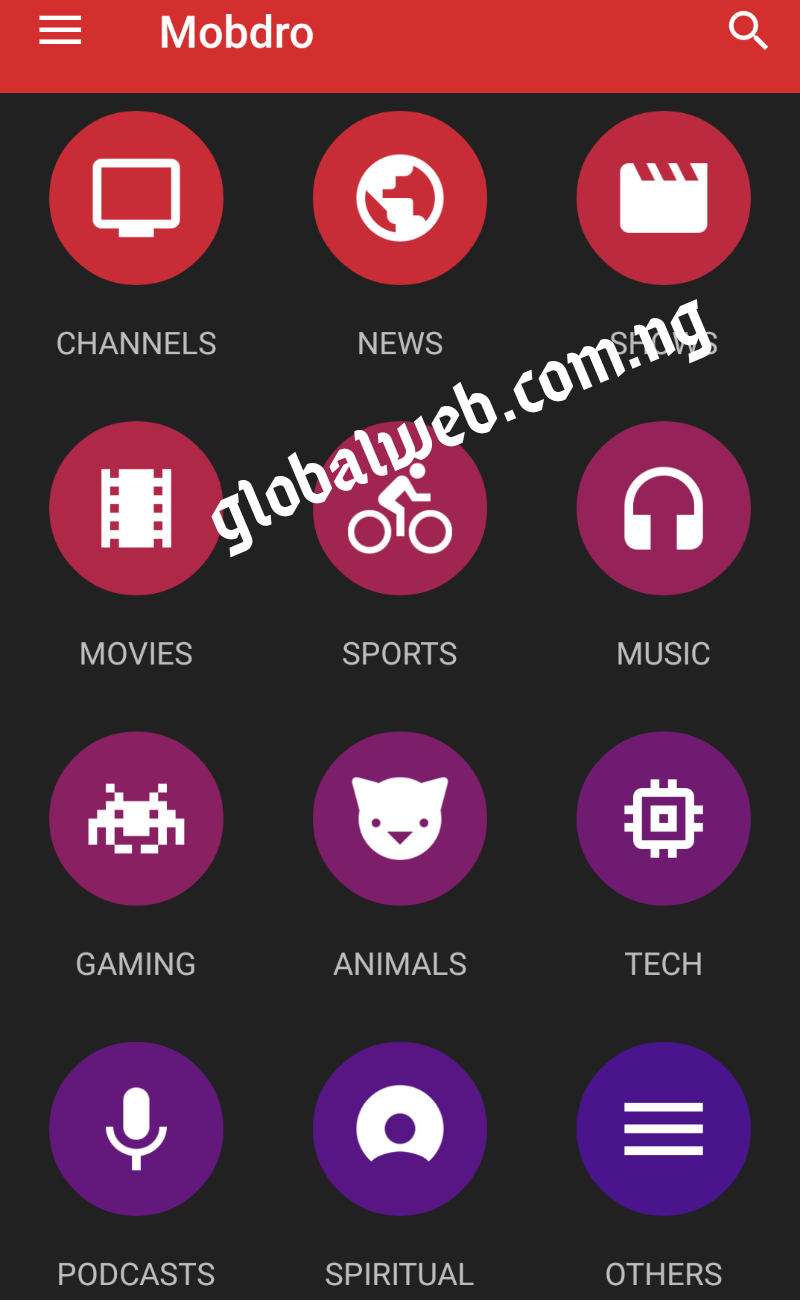
Task: Browse the News category
Action: 400,198
